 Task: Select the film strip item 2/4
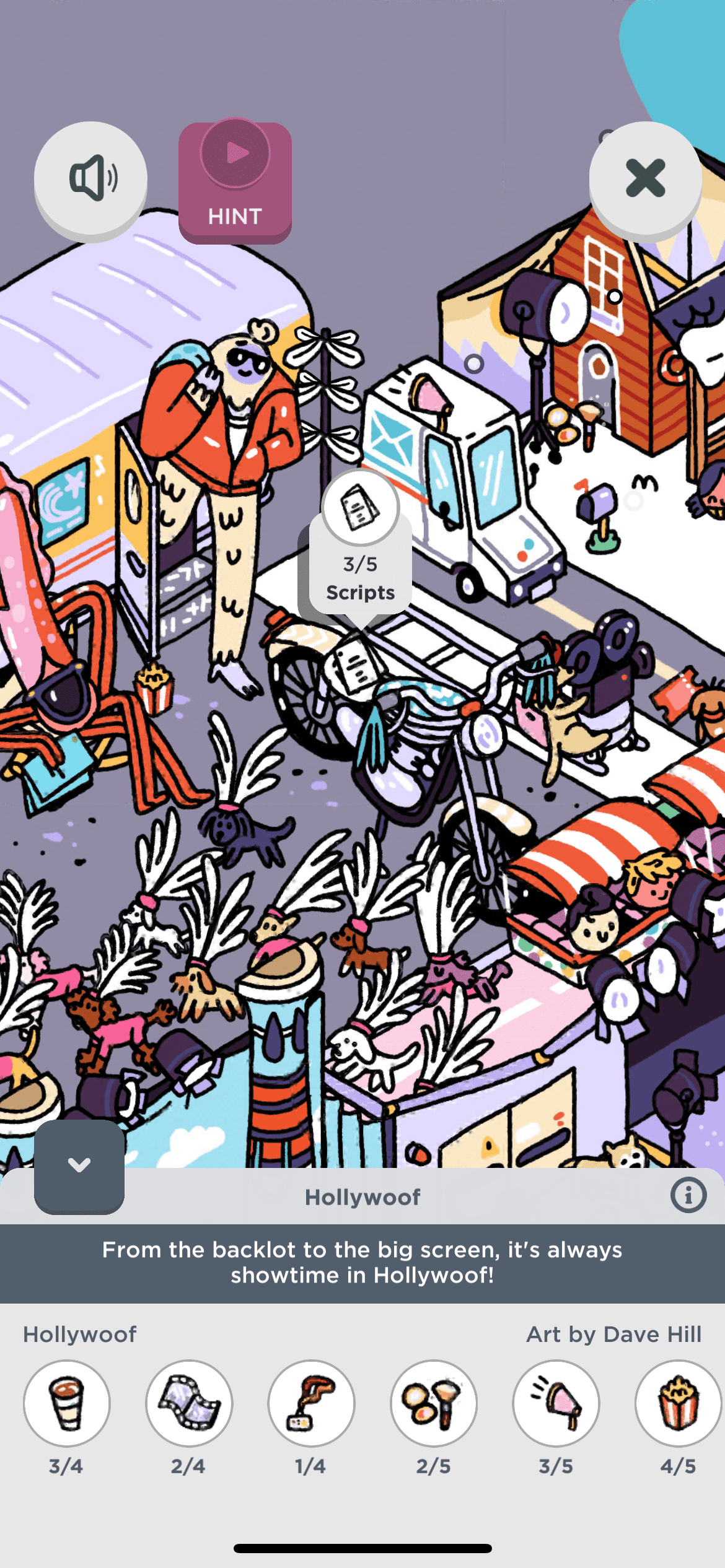click(x=189, y=1403)
